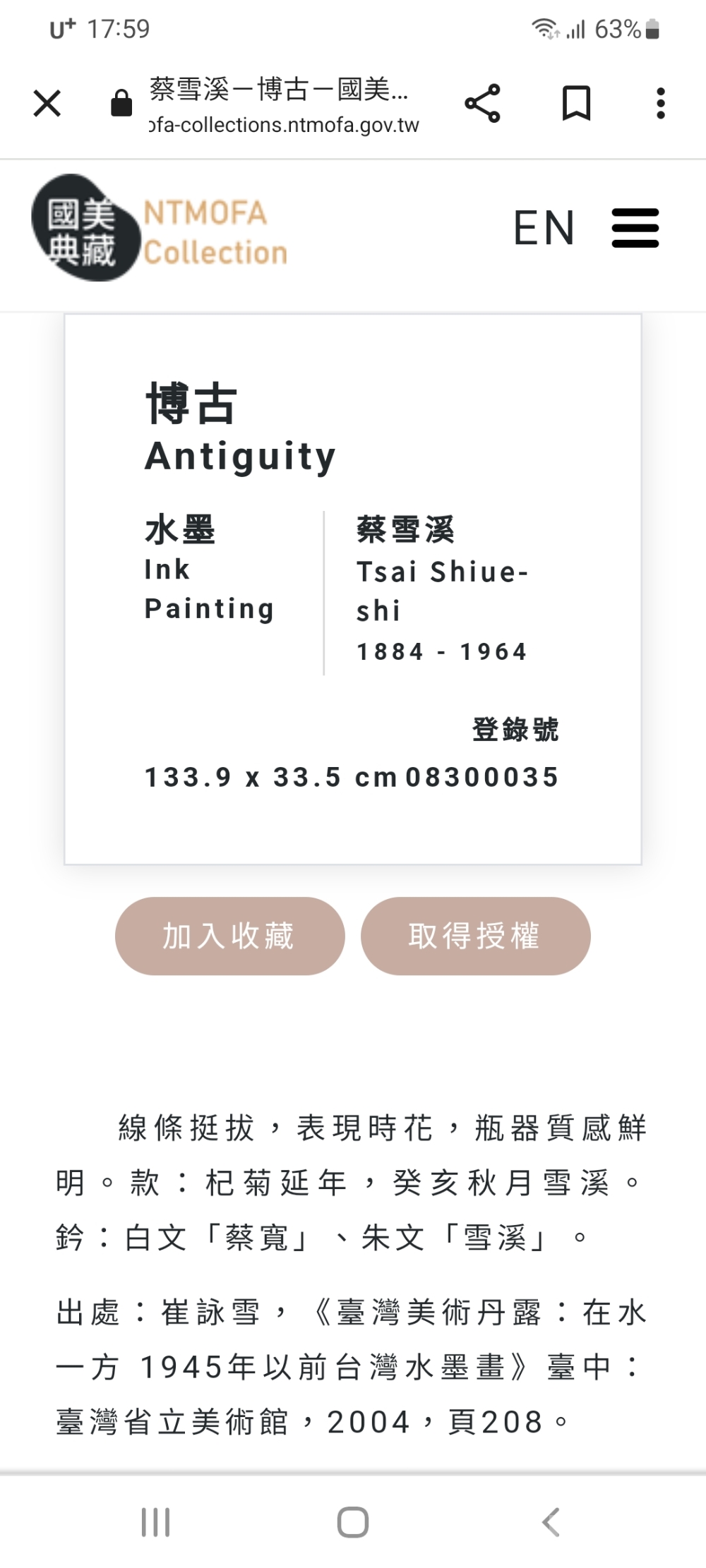Tap 加入收藏 to add to favorites
The image size is (706, 1568).
(229, 936)
